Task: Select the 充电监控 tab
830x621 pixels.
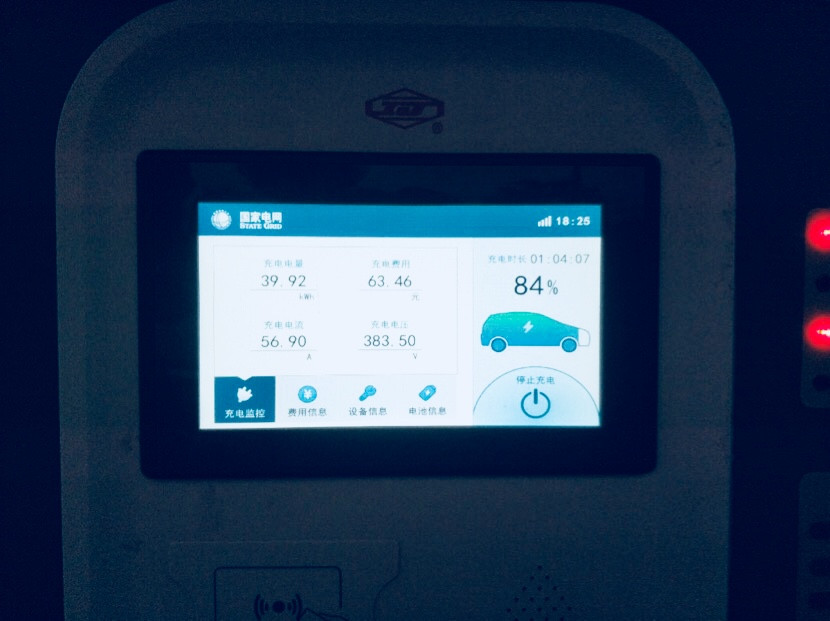Action: point(245,400)
